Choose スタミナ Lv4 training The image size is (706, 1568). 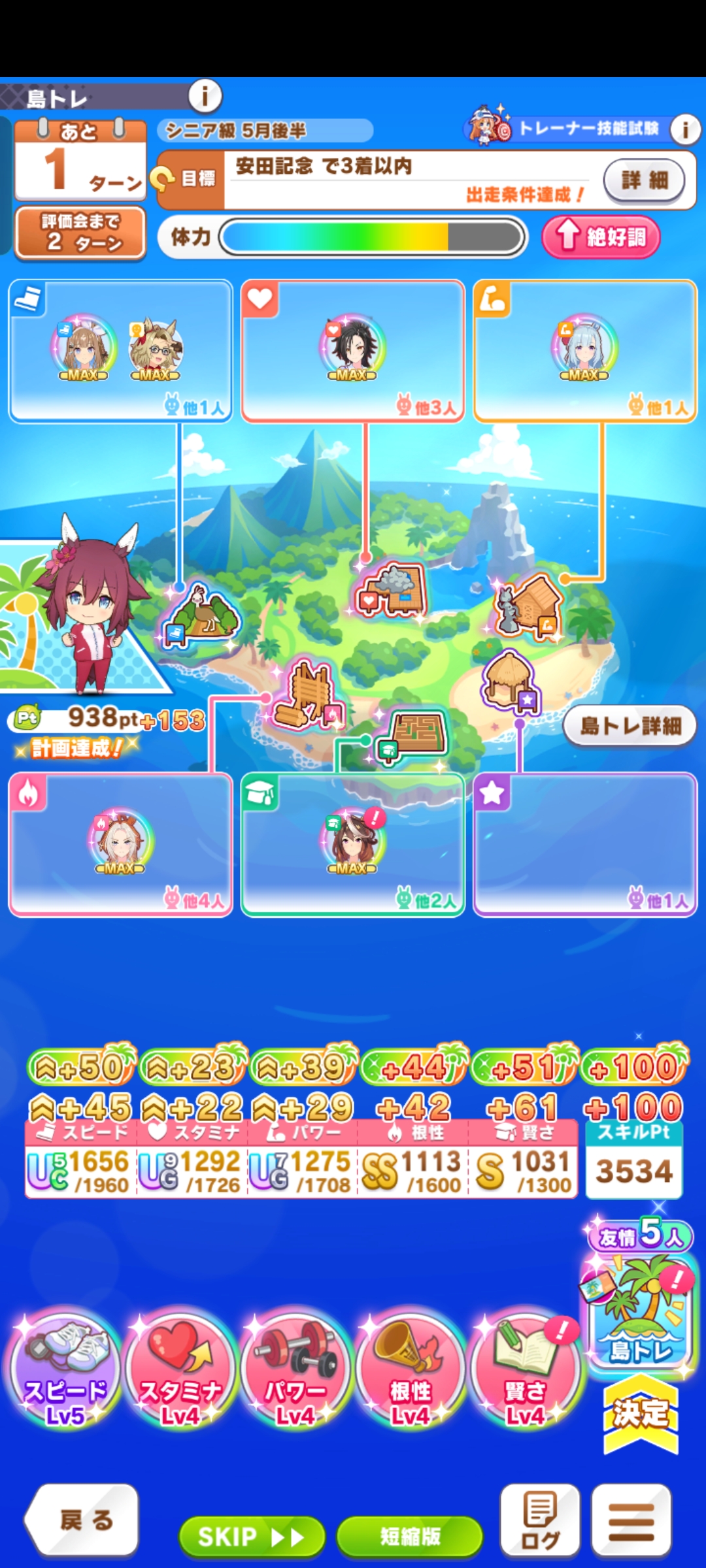(180, 1371)
